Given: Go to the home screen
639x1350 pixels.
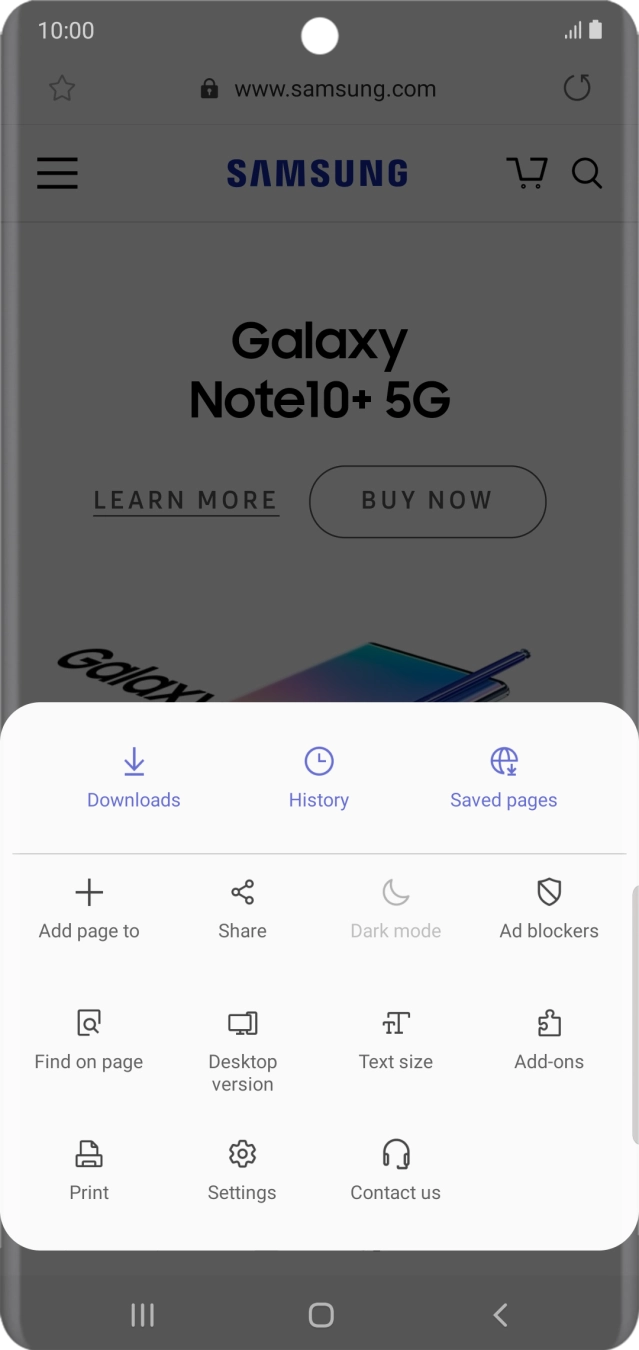Looking at the screenshot, I should (321, 1315).
